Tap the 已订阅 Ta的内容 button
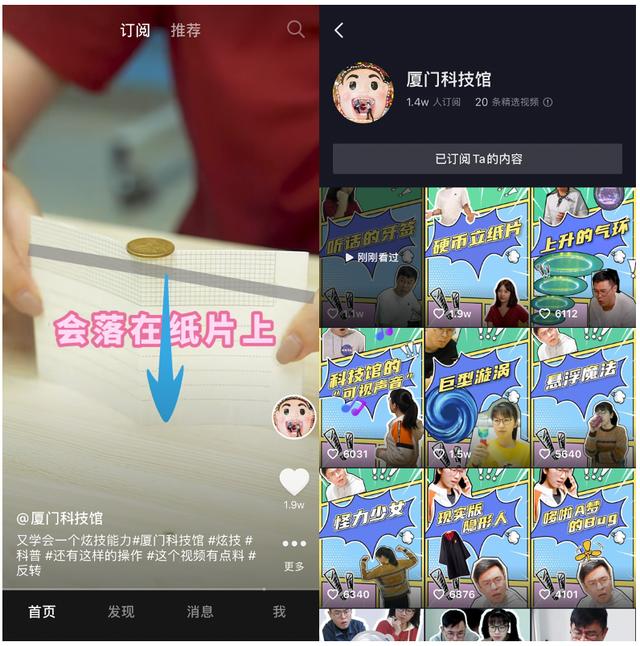The image size is (640, 646). tap(477, 159)
